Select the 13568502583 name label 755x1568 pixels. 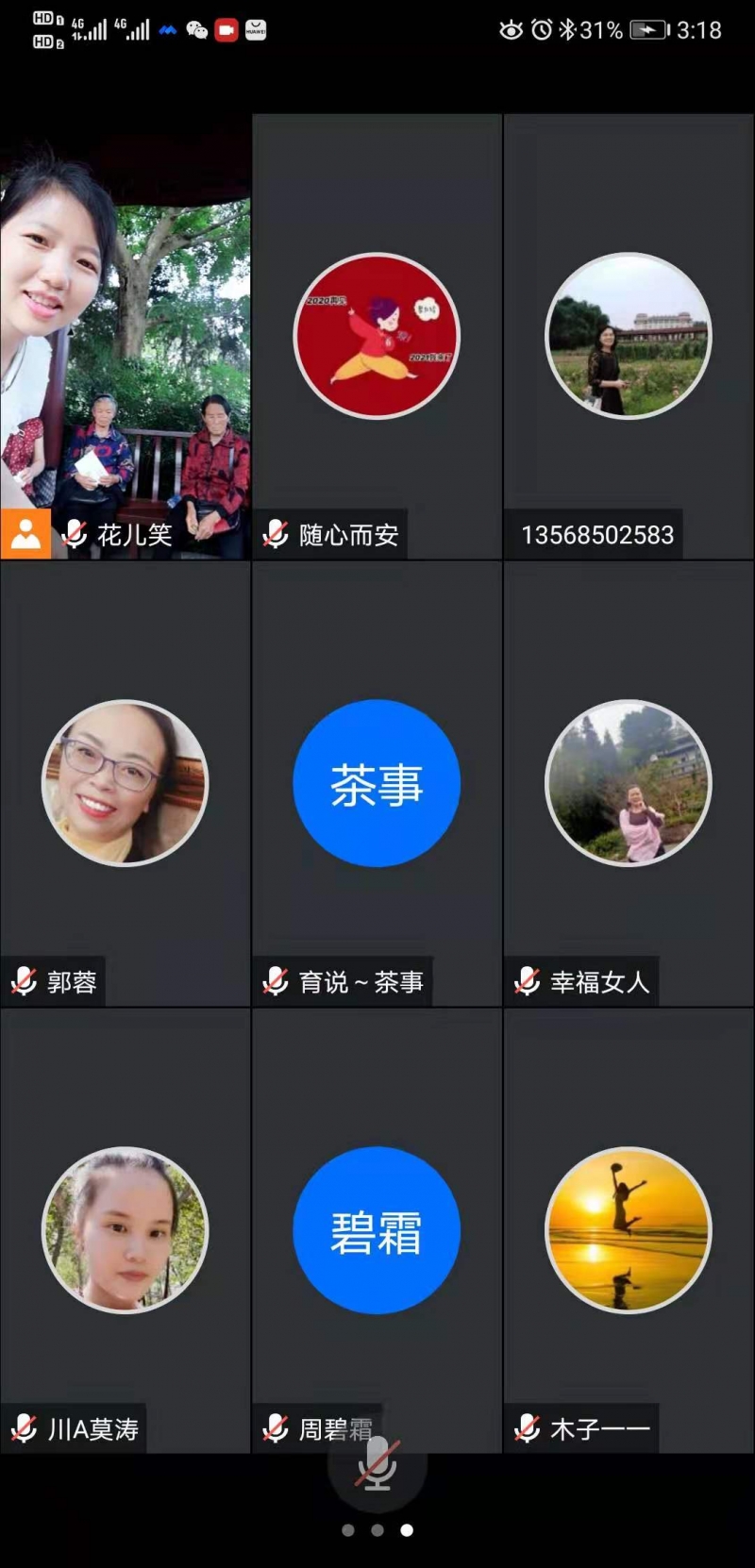[x=597, y=534]
